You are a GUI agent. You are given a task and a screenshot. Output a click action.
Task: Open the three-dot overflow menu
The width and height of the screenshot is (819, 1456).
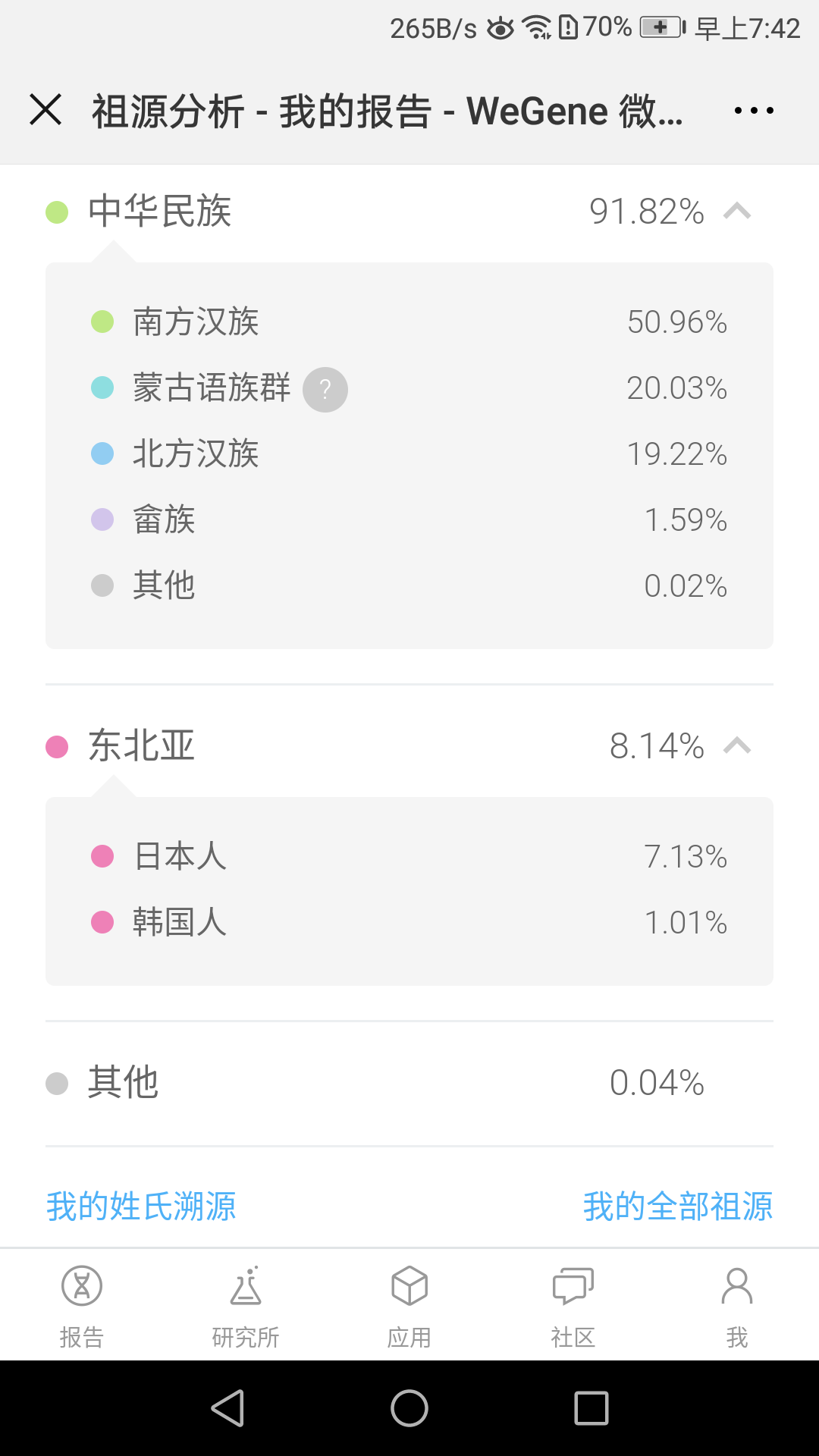[x=754, y=111]
